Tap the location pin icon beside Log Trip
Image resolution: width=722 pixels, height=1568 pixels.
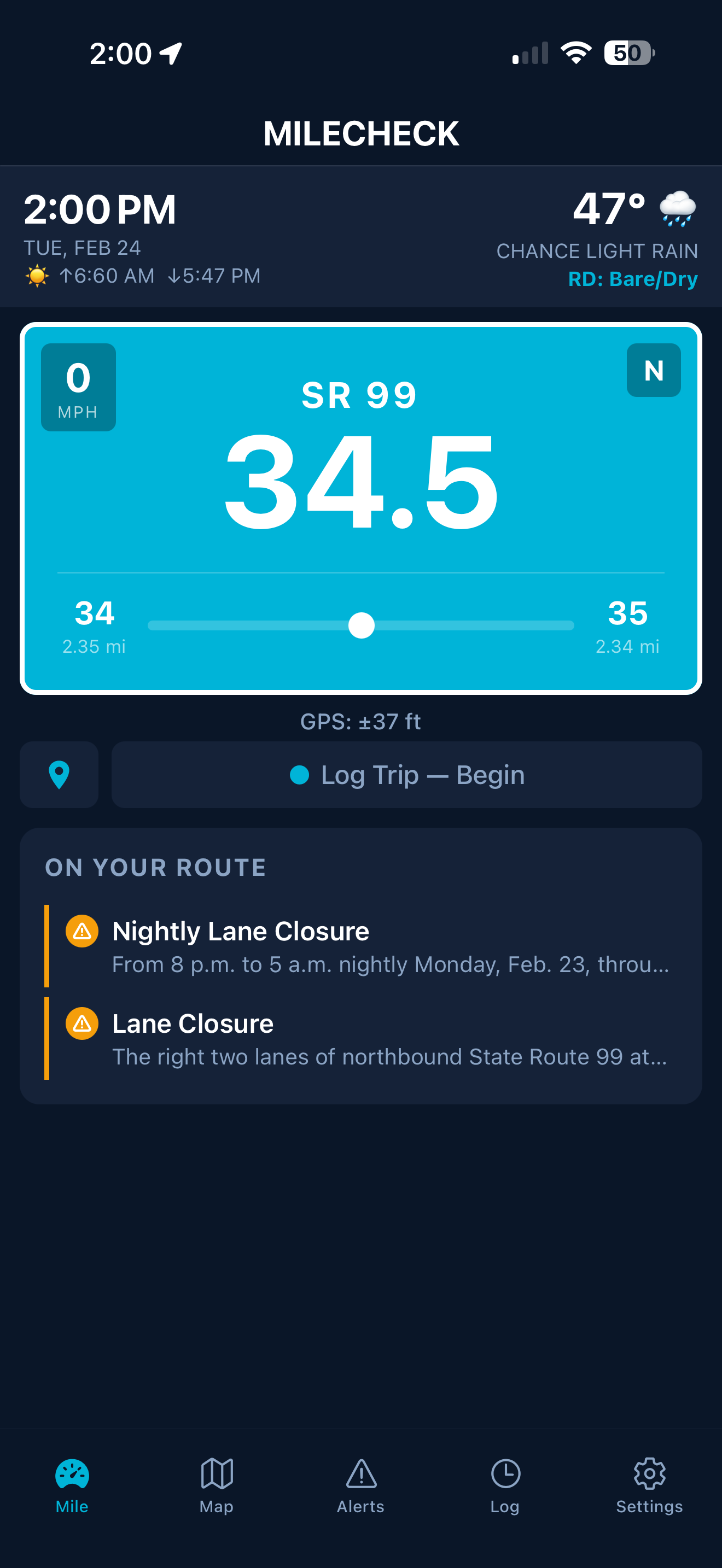click(x=59, y=774)
